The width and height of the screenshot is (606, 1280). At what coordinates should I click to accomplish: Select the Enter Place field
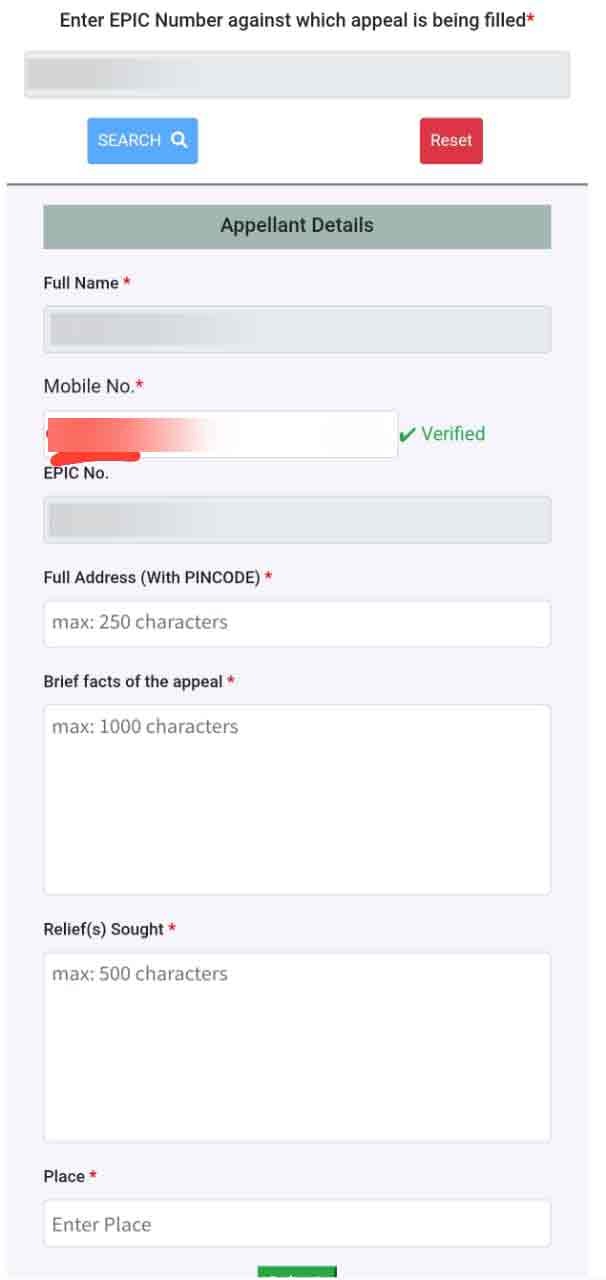[297, 1224]
